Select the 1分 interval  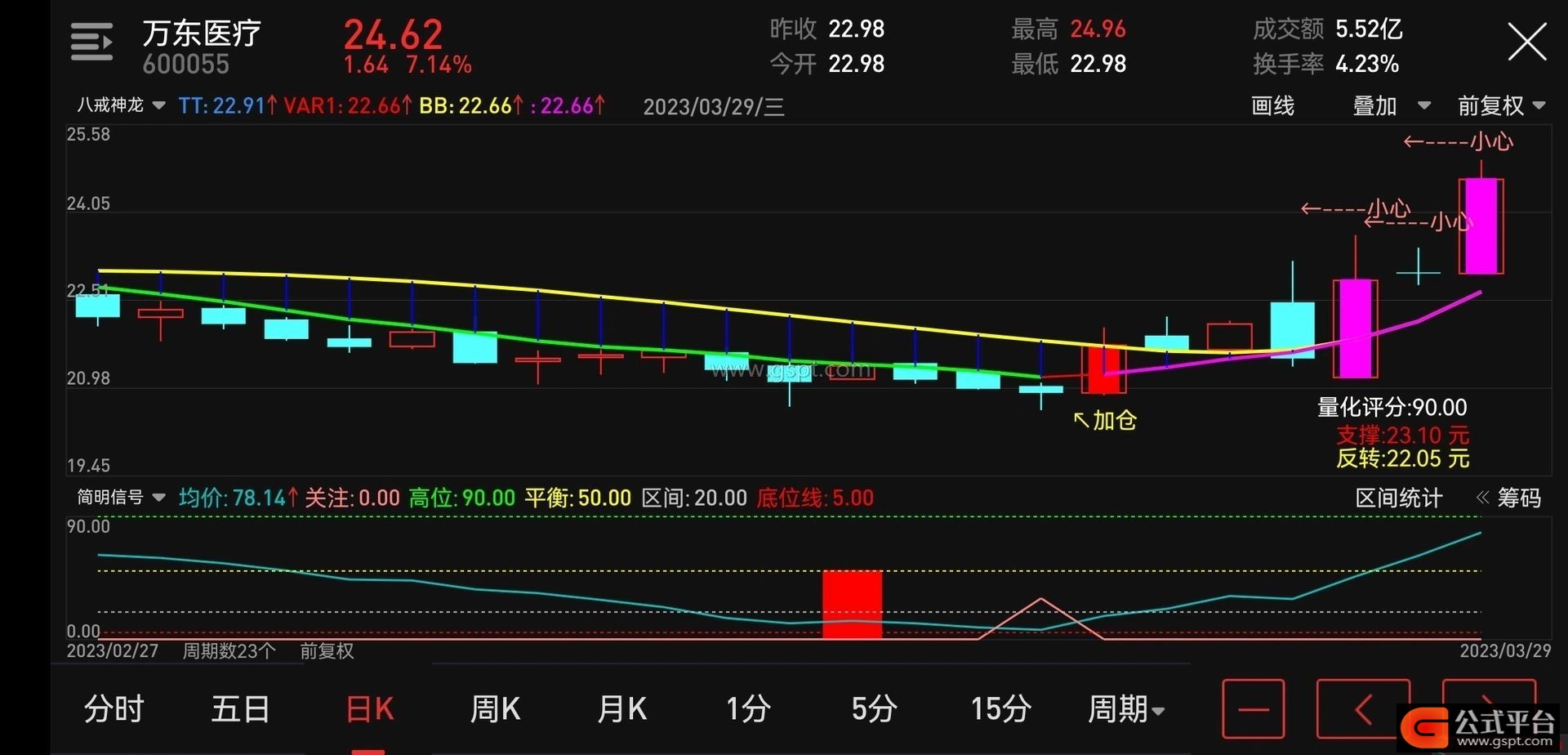(x=748, y=708)
